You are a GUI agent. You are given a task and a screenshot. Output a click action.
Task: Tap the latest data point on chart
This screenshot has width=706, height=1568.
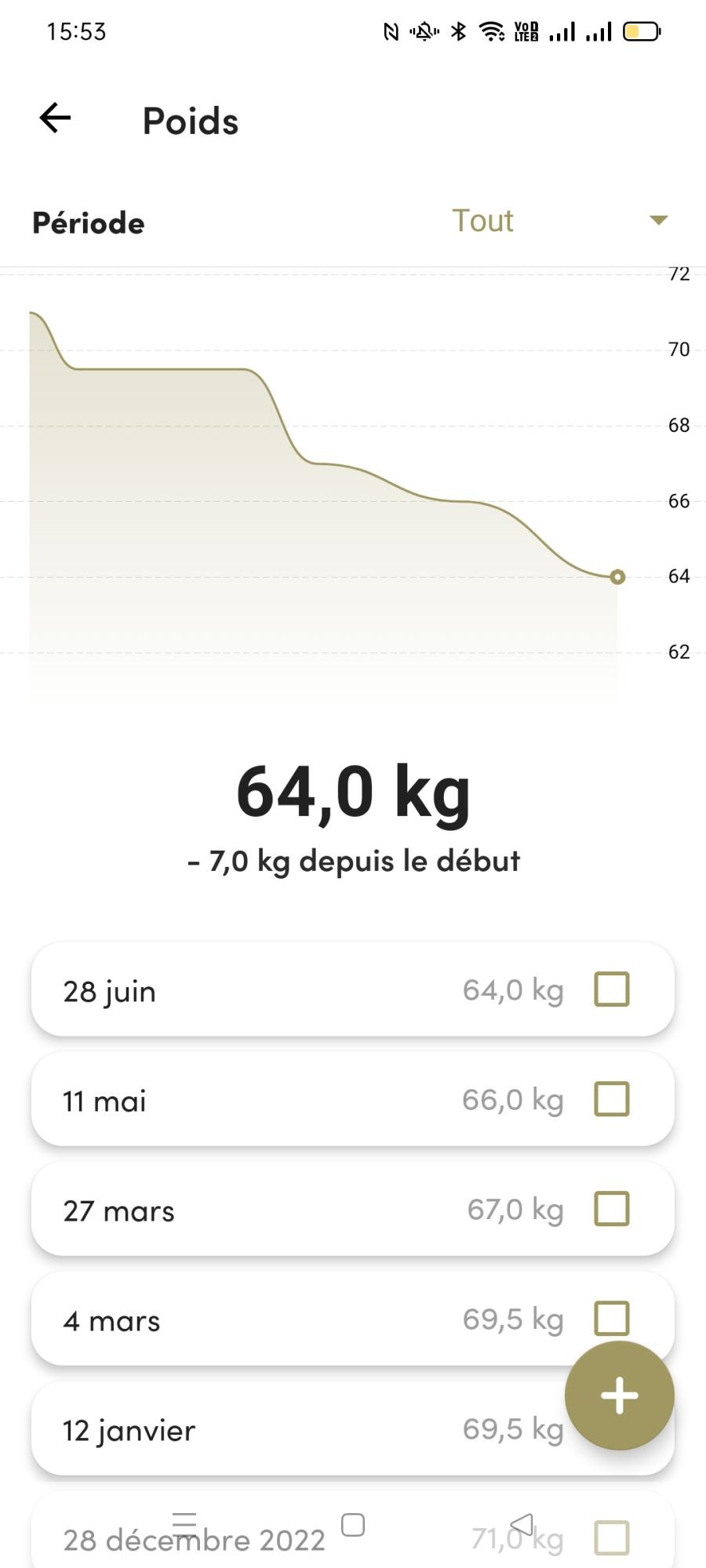click(617, 577)
